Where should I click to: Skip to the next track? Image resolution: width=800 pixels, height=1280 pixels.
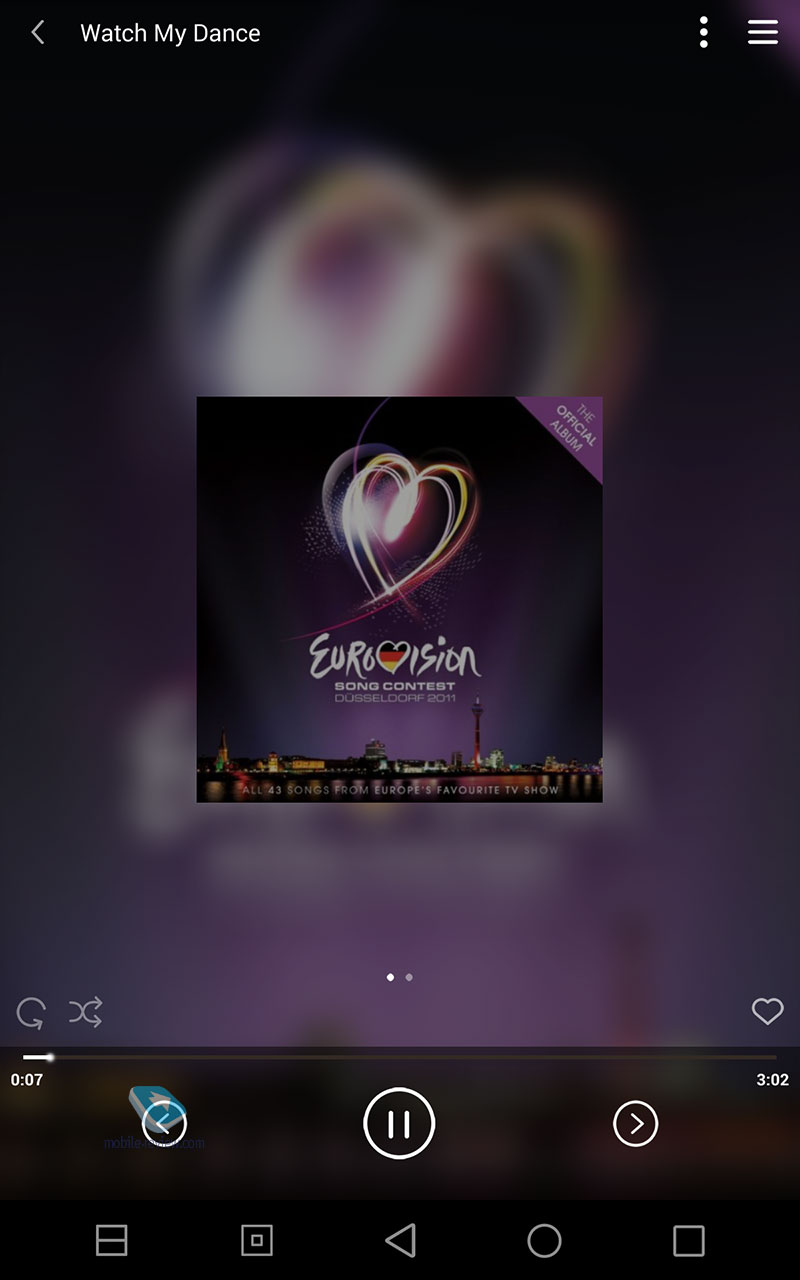pos(635,1124)
